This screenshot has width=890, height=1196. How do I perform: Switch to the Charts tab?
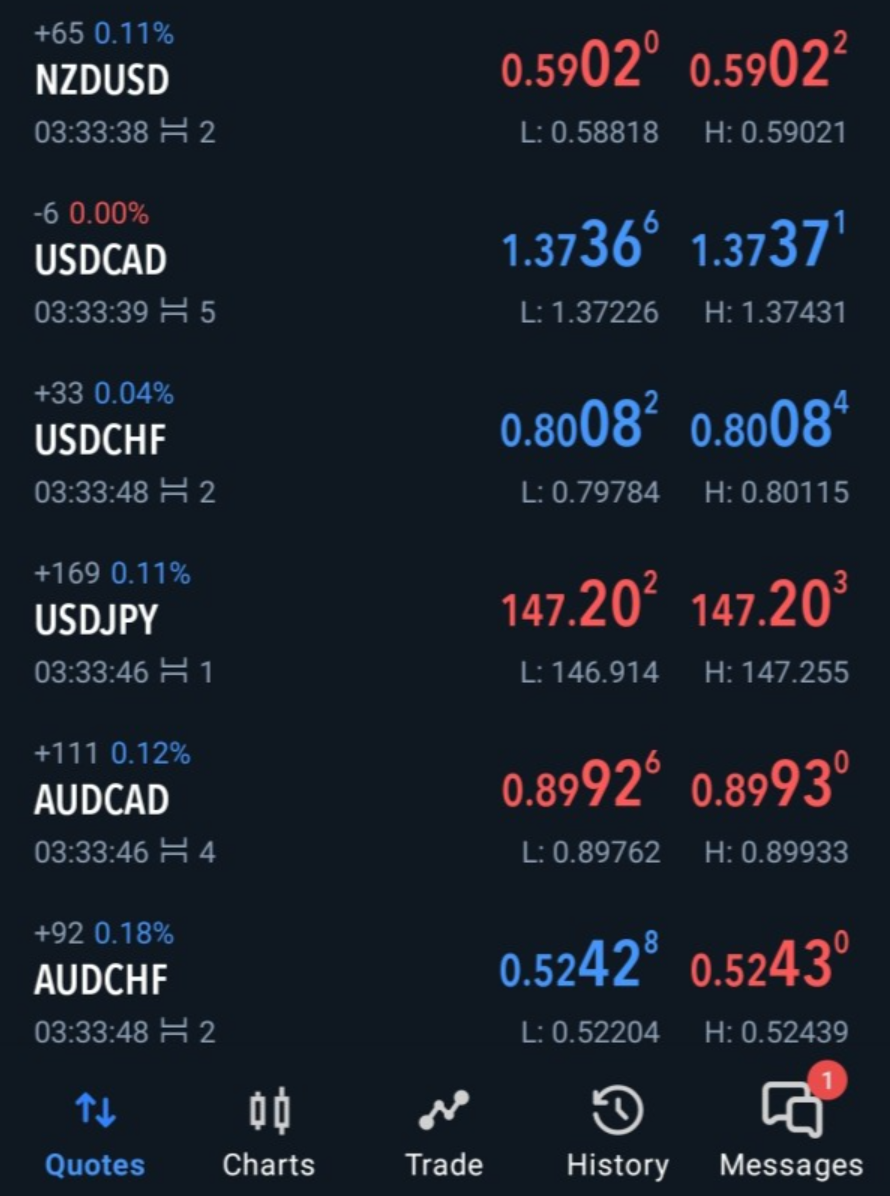268,1133
